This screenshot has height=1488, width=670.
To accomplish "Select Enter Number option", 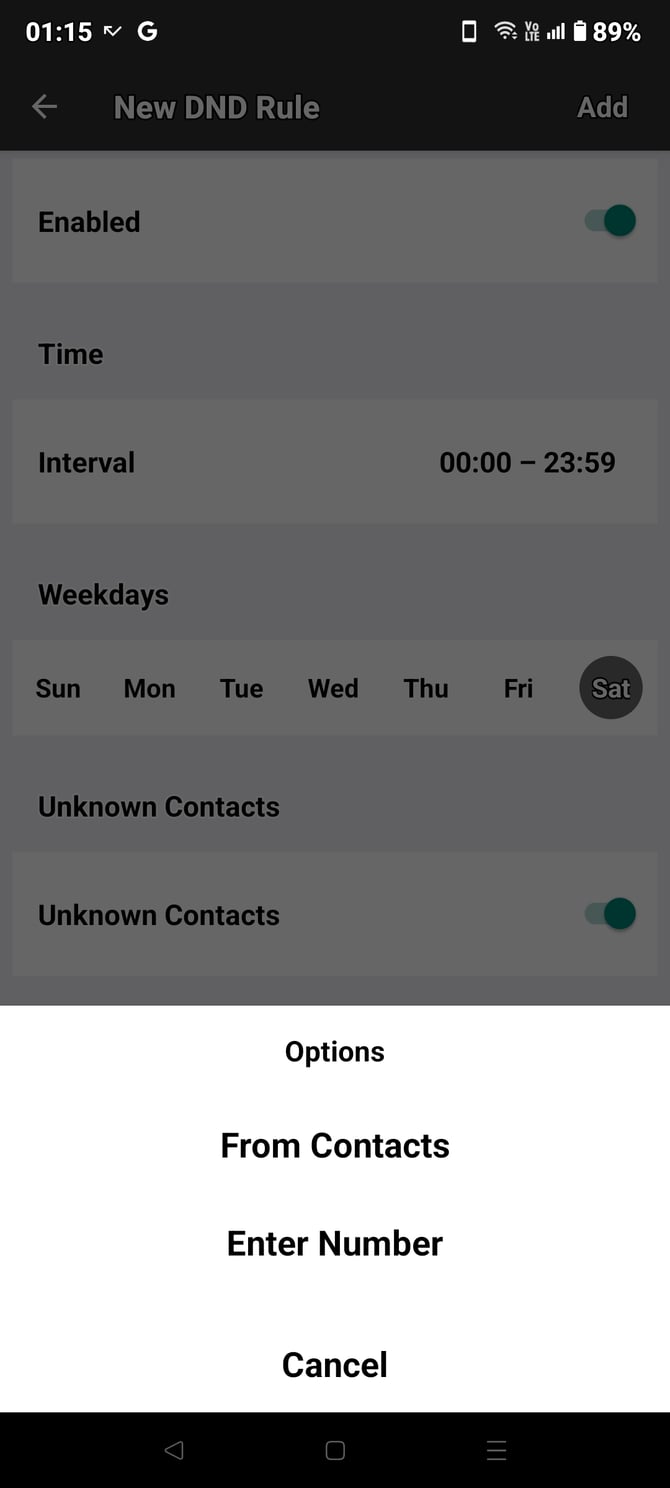I will [x=335, y=1243].
